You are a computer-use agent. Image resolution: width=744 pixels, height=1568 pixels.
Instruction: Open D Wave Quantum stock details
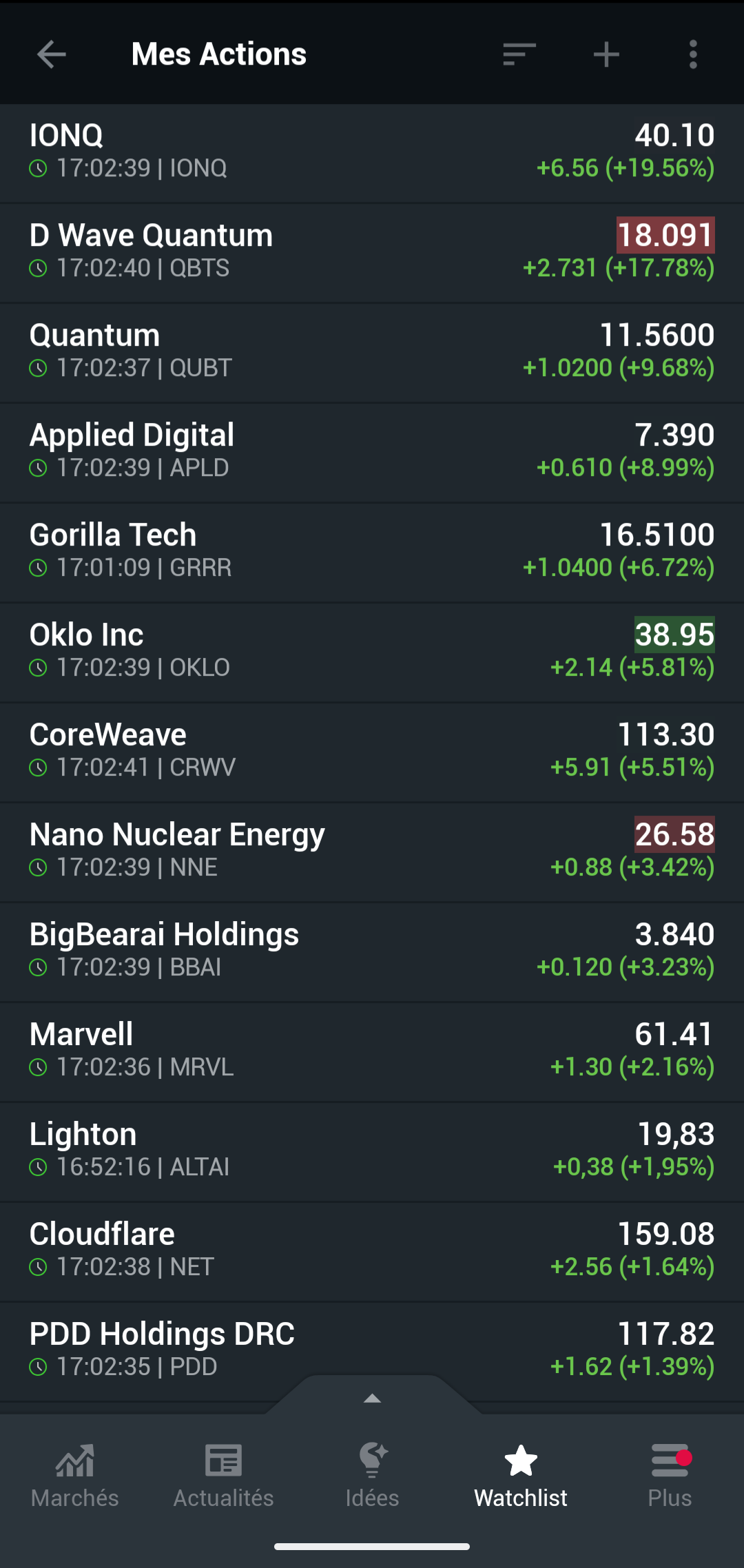(372, 254)
